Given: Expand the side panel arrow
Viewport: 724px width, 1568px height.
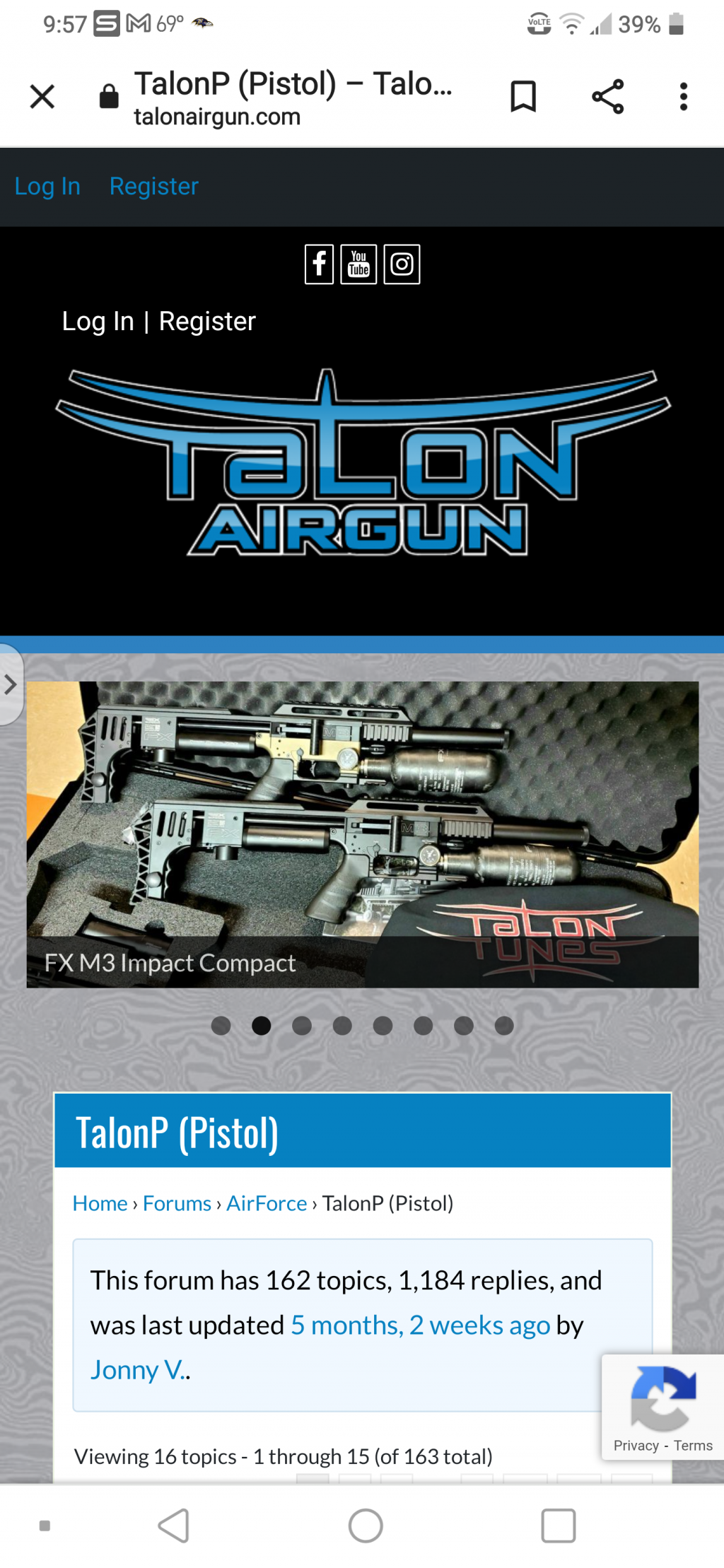Looking at the screenshot, I should point(10,684).
